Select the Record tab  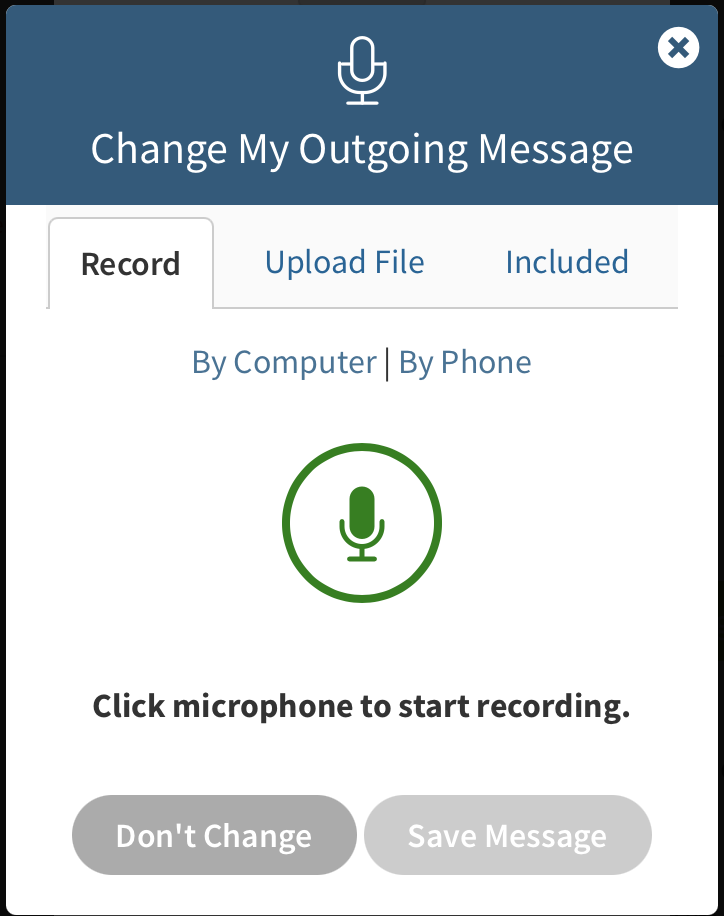click(131, 264)
